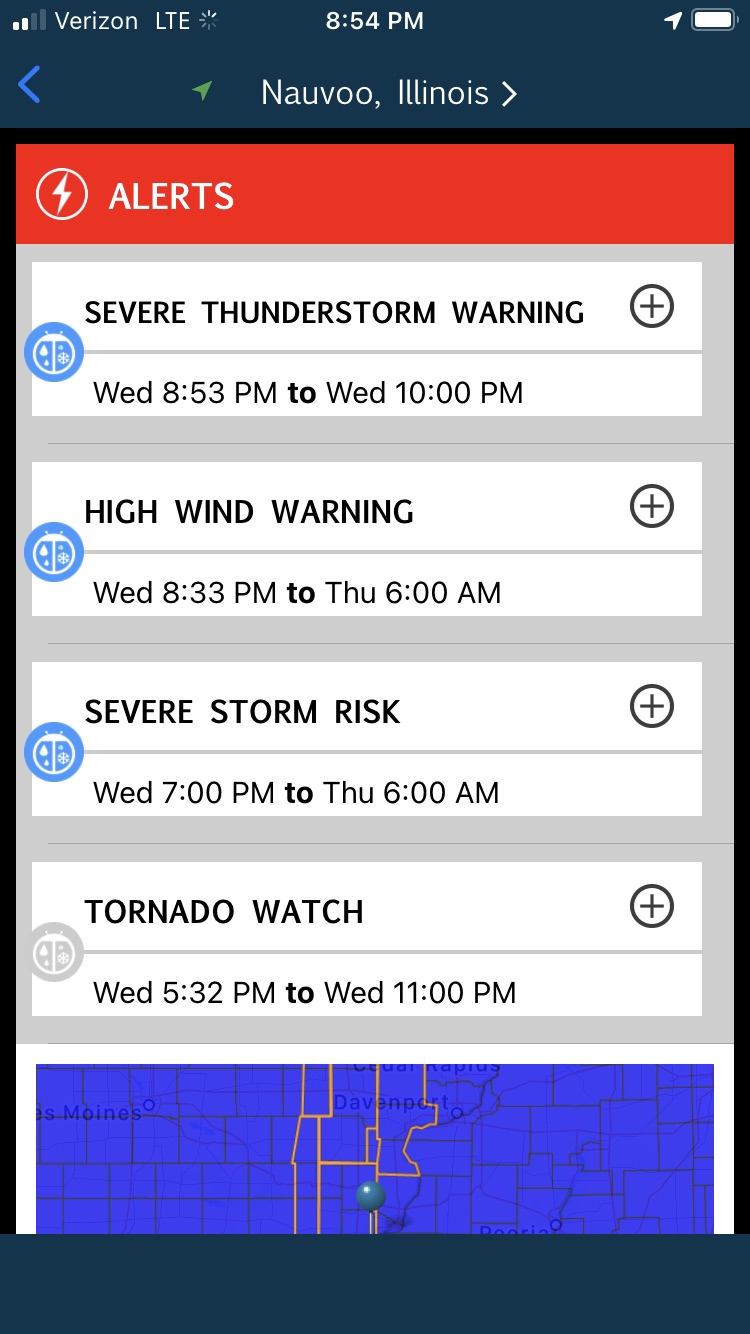Open the alert map preview

(375, 1148)
